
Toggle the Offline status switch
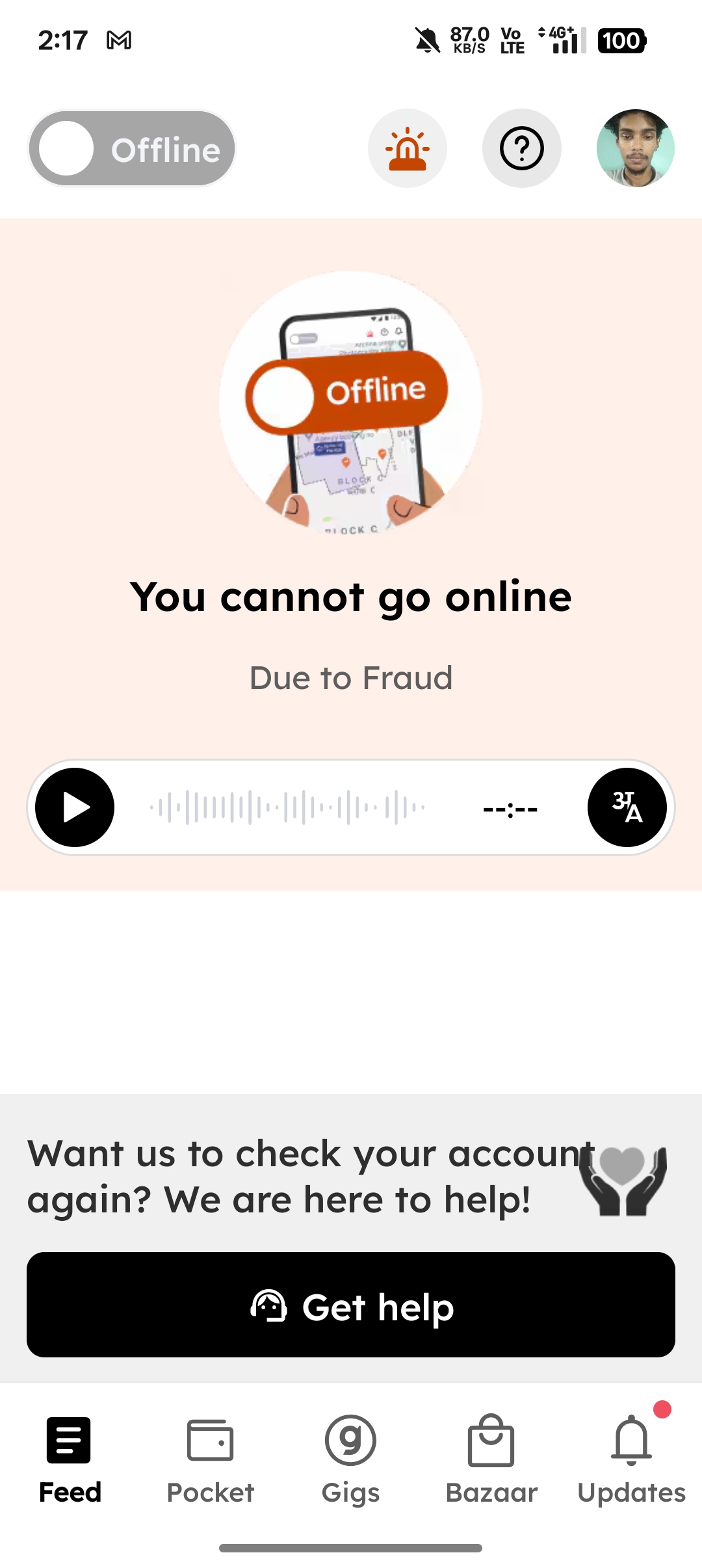pyautogui.click(x=132, y=149)
